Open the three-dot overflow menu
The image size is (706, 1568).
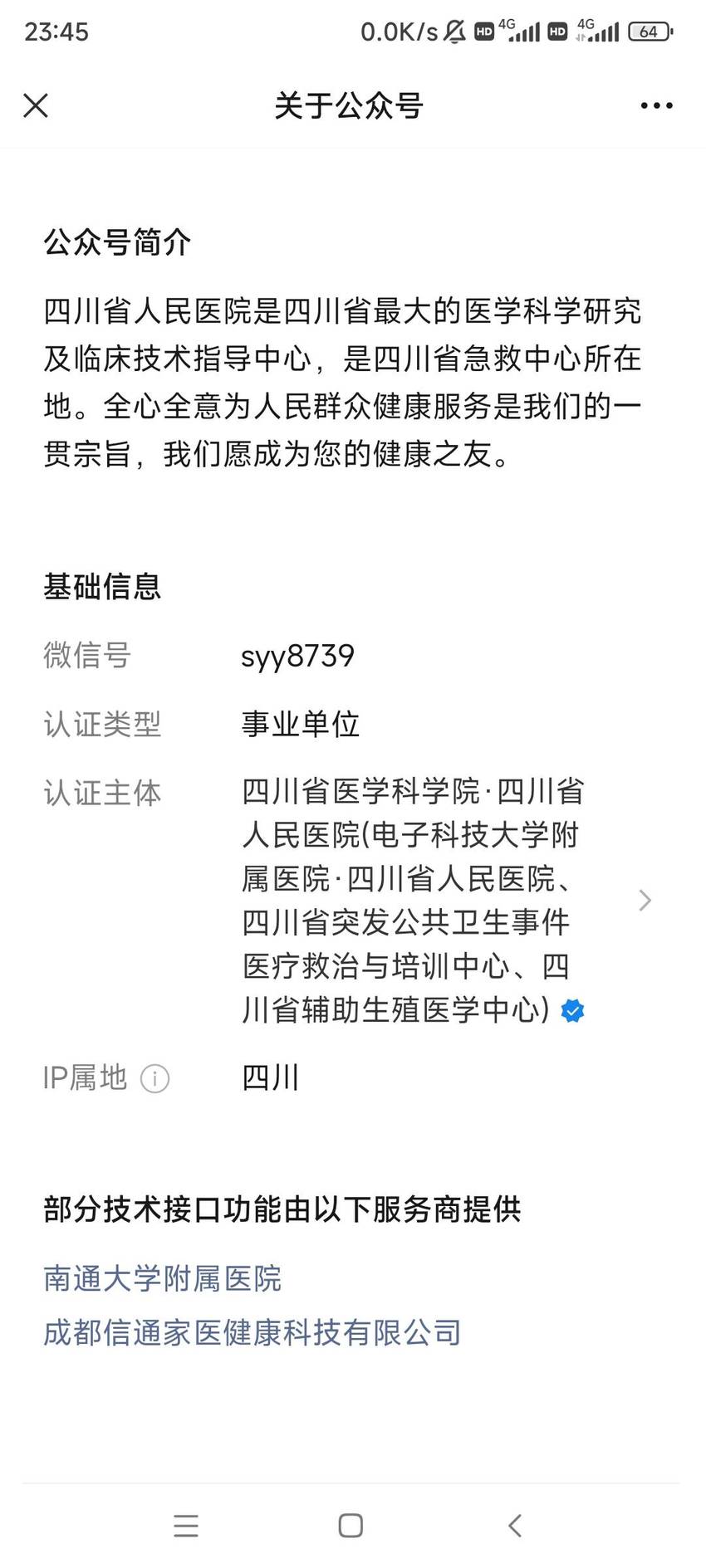click(656, 105)
